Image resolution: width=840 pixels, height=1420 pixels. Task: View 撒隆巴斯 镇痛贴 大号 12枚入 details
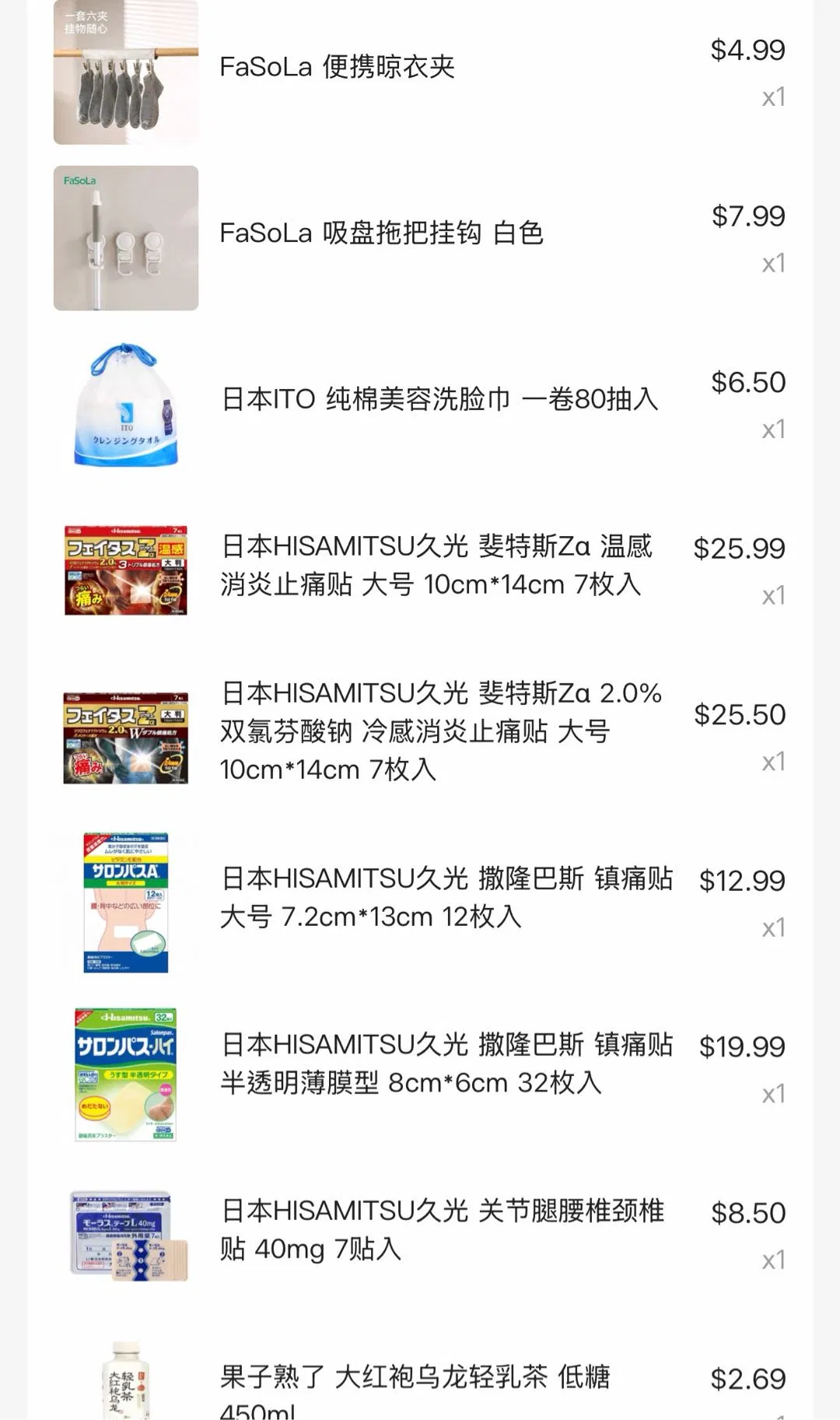tap(446, 898)
